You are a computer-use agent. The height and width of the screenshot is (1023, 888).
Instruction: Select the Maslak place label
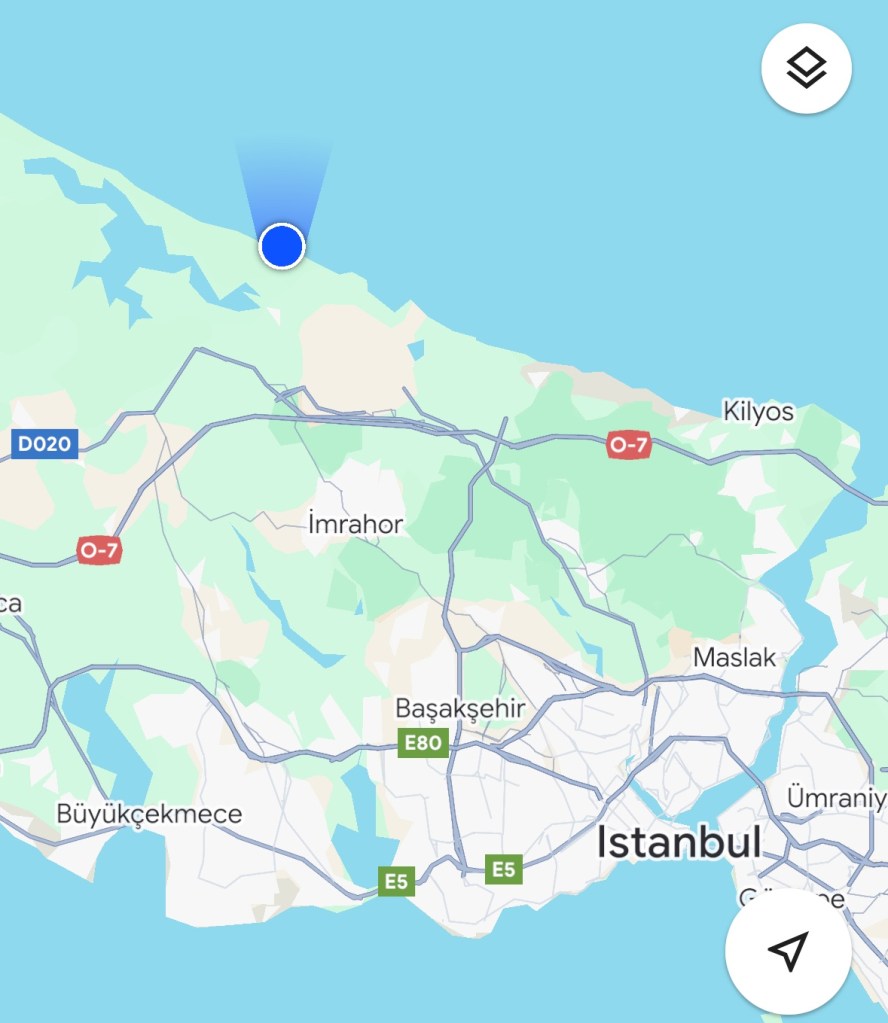tap(734, 658)
